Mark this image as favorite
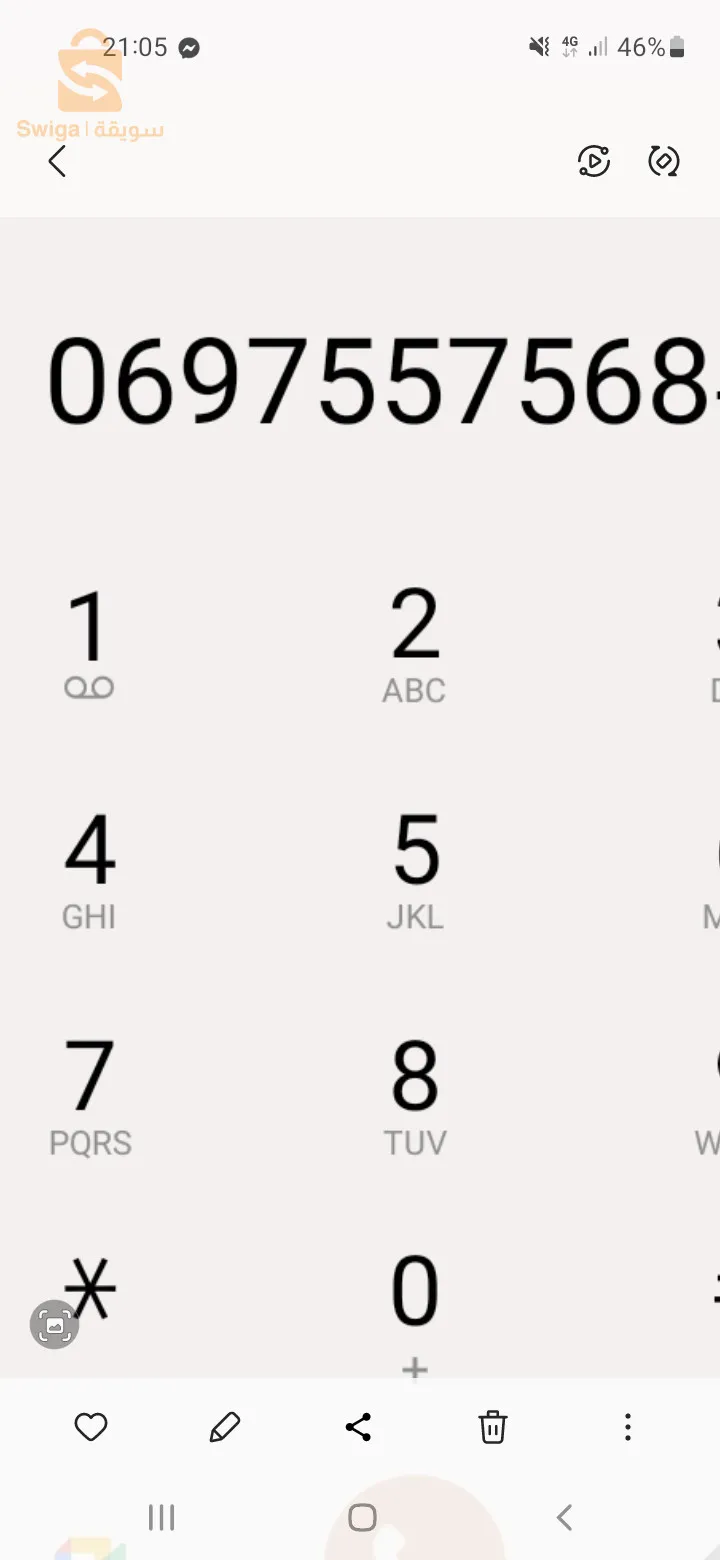 point(91,1427)
